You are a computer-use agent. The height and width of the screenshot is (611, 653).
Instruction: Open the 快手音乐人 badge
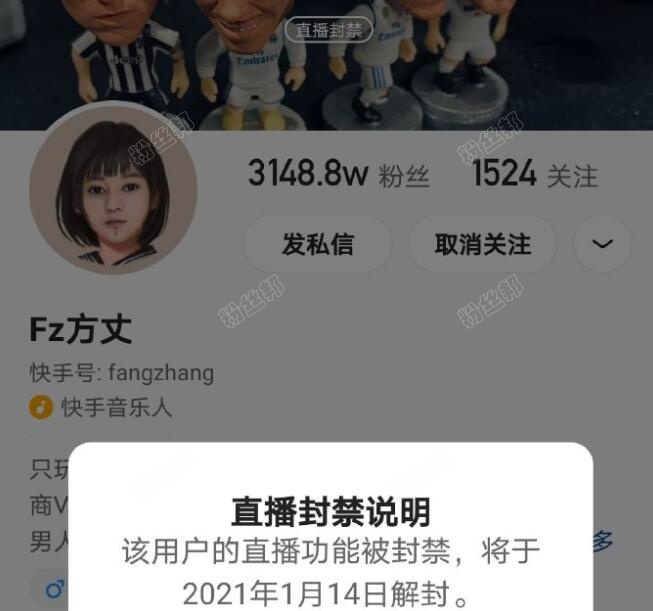[101, 407]
